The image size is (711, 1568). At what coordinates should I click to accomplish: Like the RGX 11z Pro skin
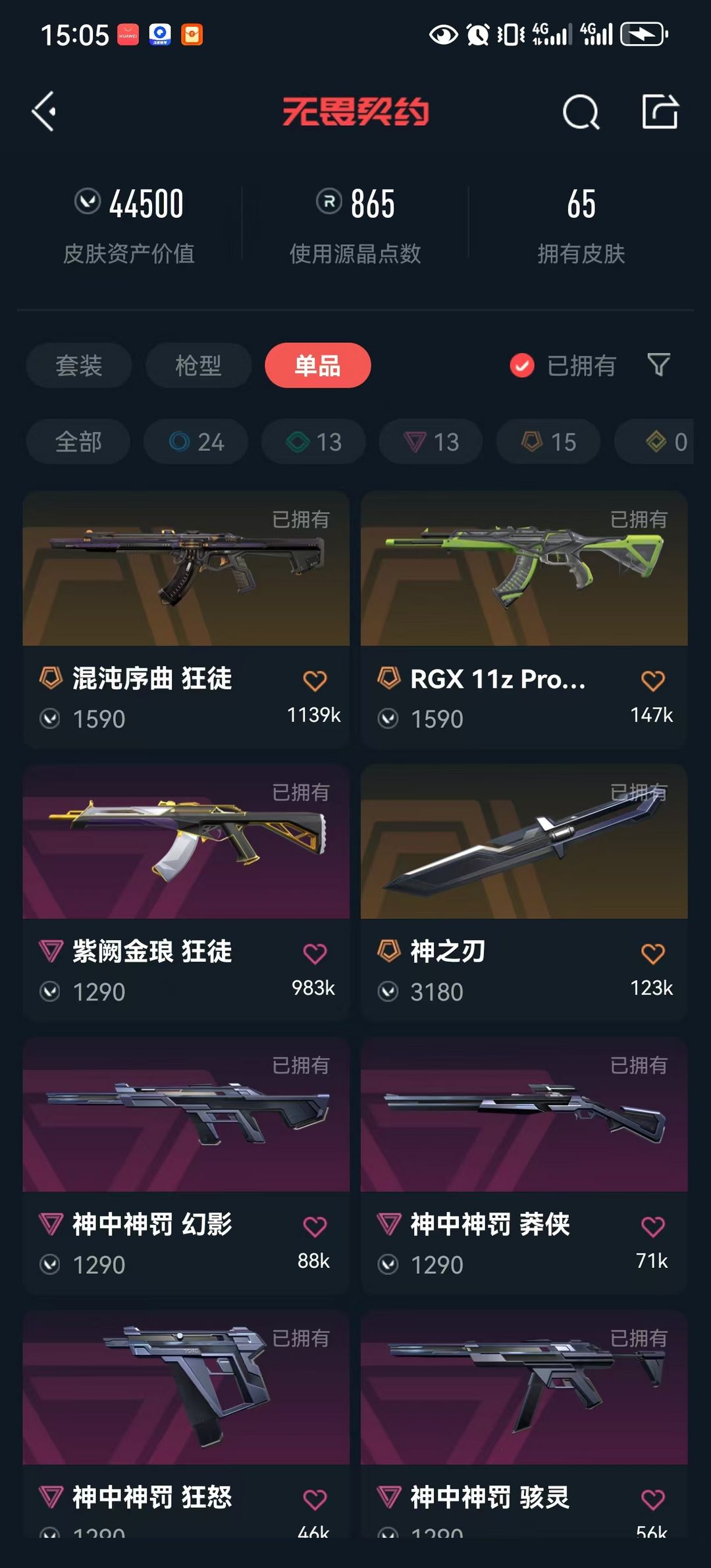coord(653,681)
